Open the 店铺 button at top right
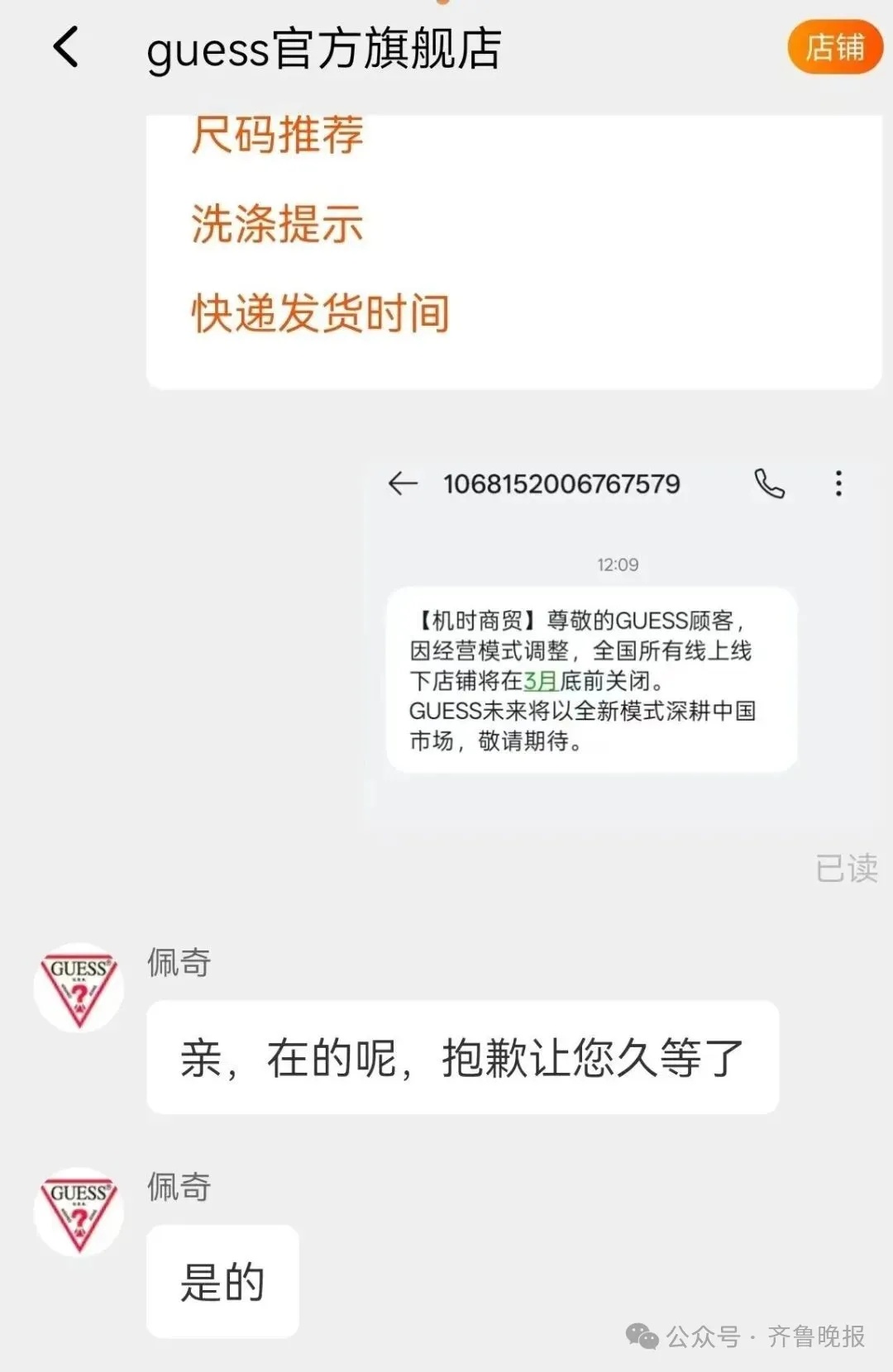The width and height of the screenshot is (893, 1372). coord(836,47)
